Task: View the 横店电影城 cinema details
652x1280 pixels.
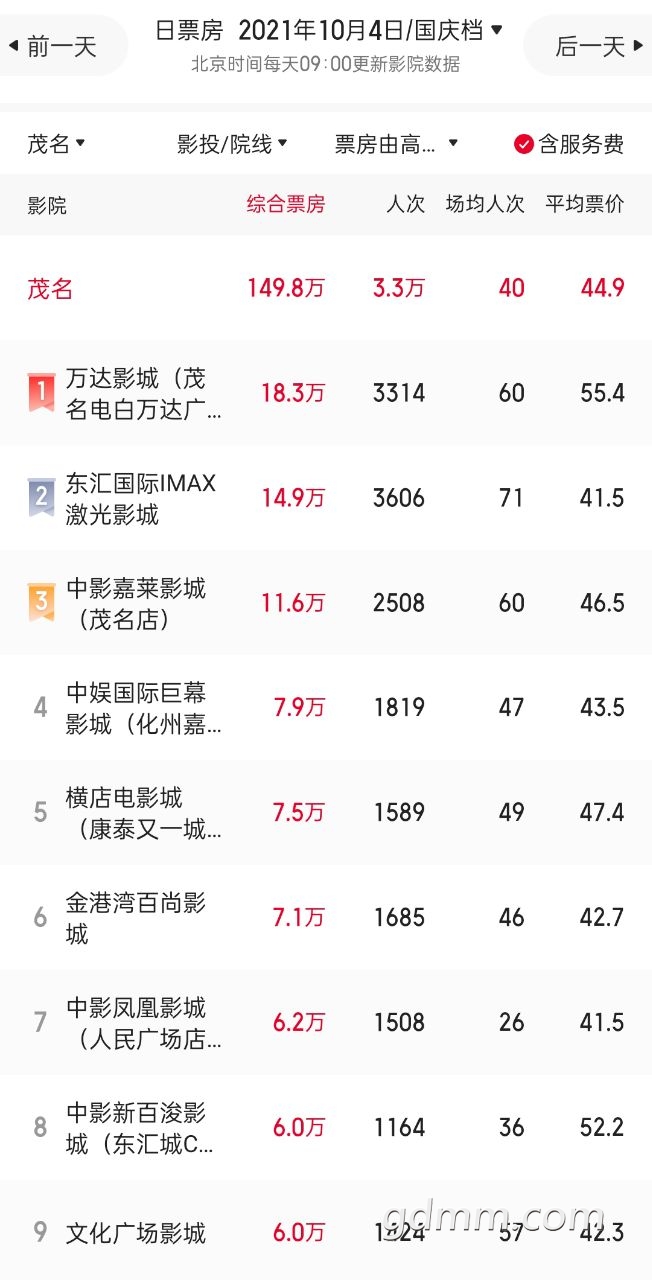Action: pos(326,813)
